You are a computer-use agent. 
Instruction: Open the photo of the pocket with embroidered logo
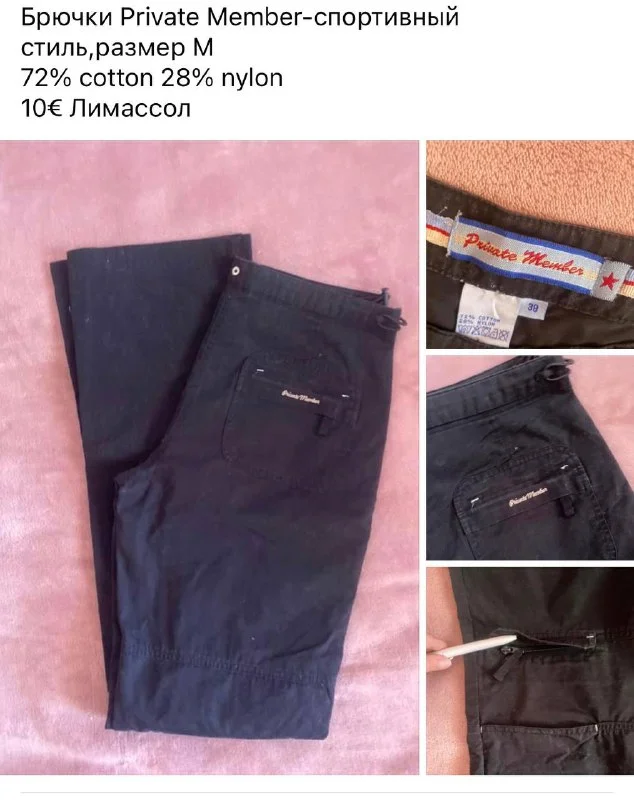pos(530,457)
